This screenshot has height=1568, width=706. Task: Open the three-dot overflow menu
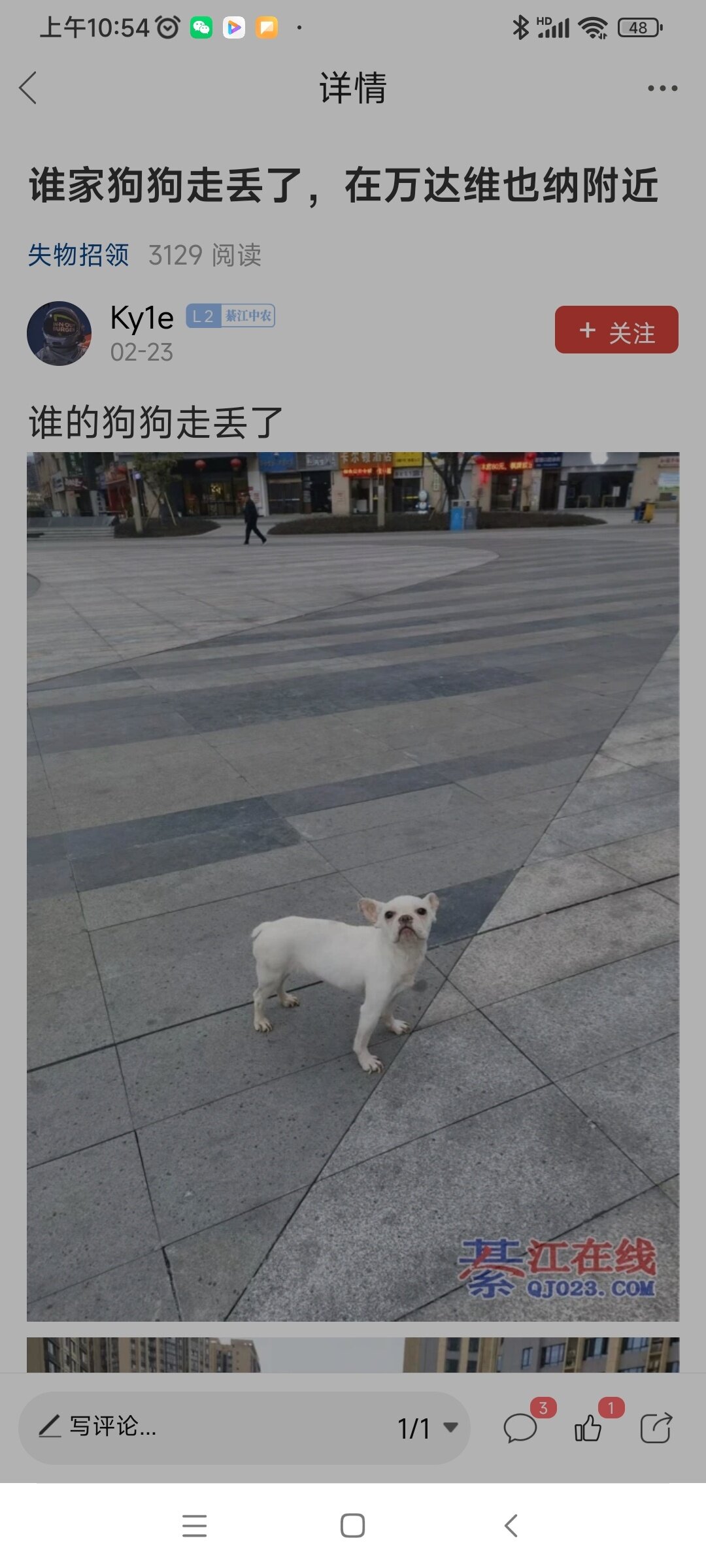tap(662, 88)
